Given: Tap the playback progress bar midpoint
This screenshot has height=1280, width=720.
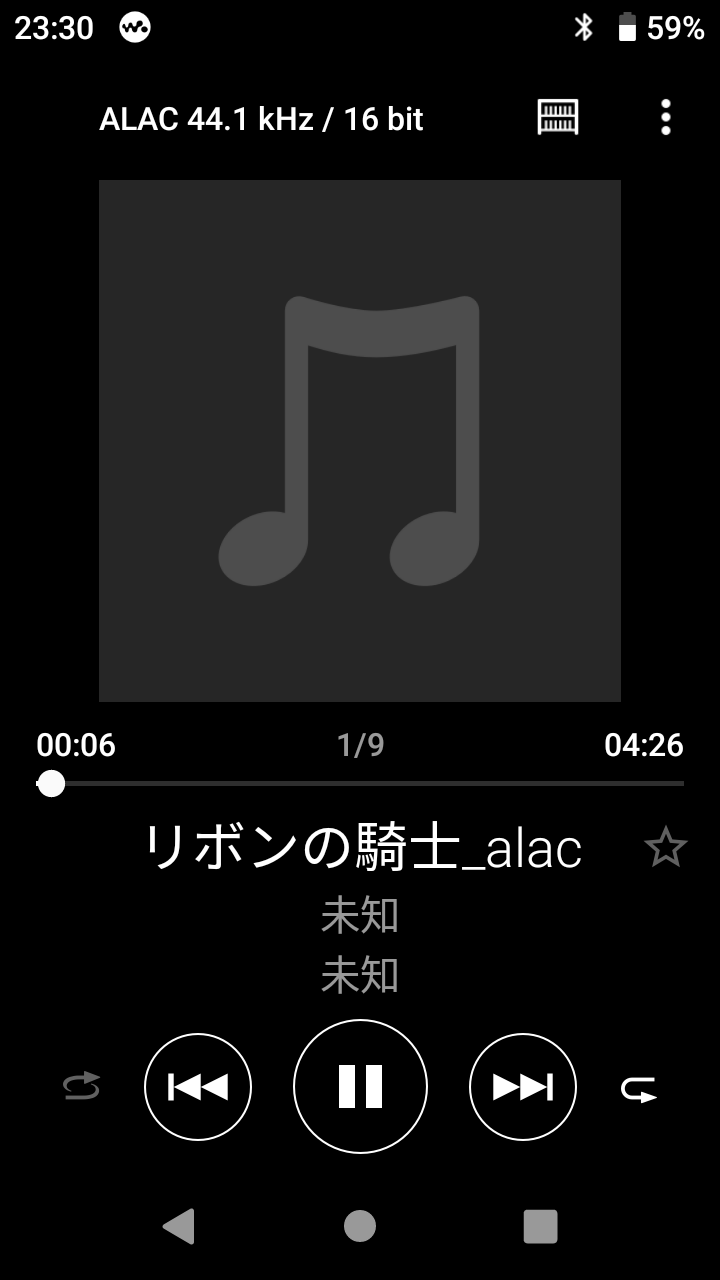Looking at the screenshot, I should click(360, 783).
